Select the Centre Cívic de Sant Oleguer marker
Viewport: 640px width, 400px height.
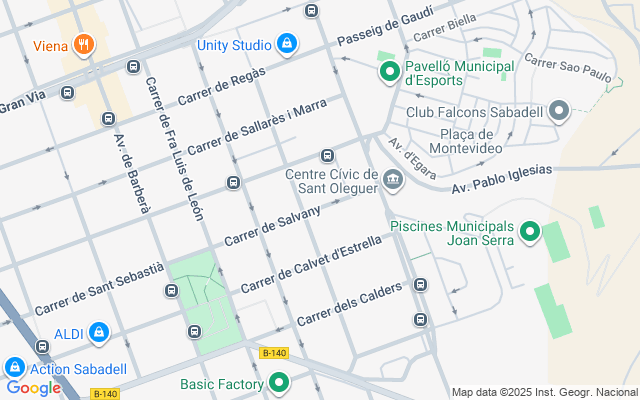click(393, 181)
